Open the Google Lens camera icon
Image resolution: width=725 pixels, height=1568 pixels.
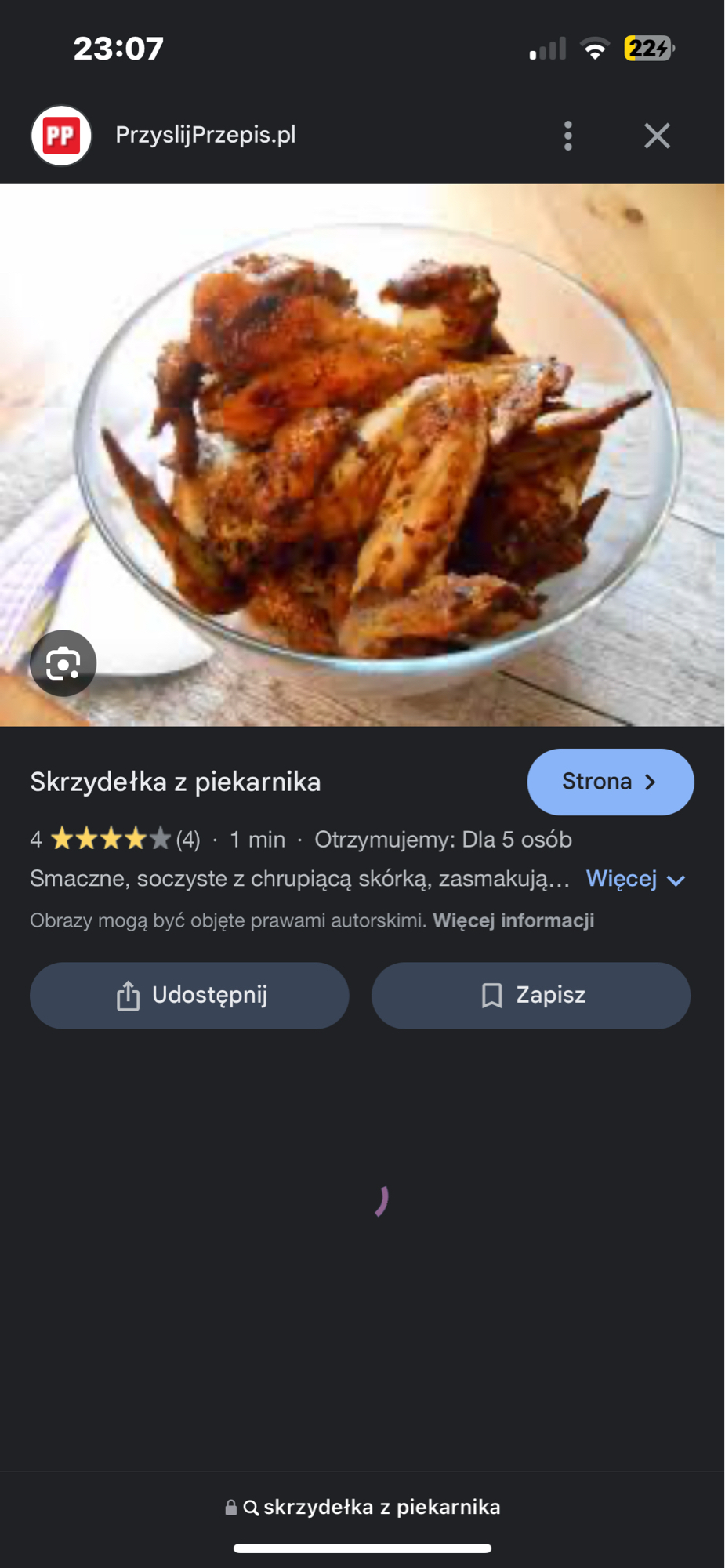coord(64,662)
